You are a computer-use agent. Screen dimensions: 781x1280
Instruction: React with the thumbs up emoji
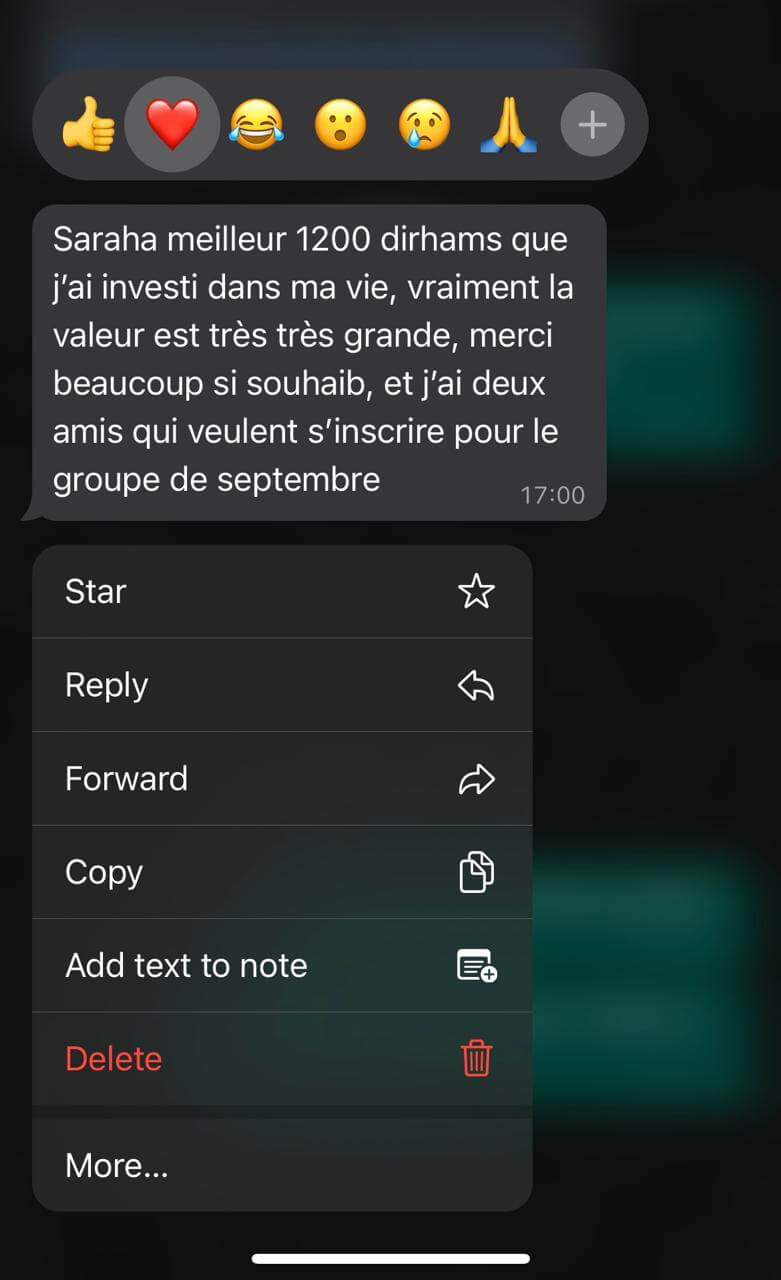(88, 125)
